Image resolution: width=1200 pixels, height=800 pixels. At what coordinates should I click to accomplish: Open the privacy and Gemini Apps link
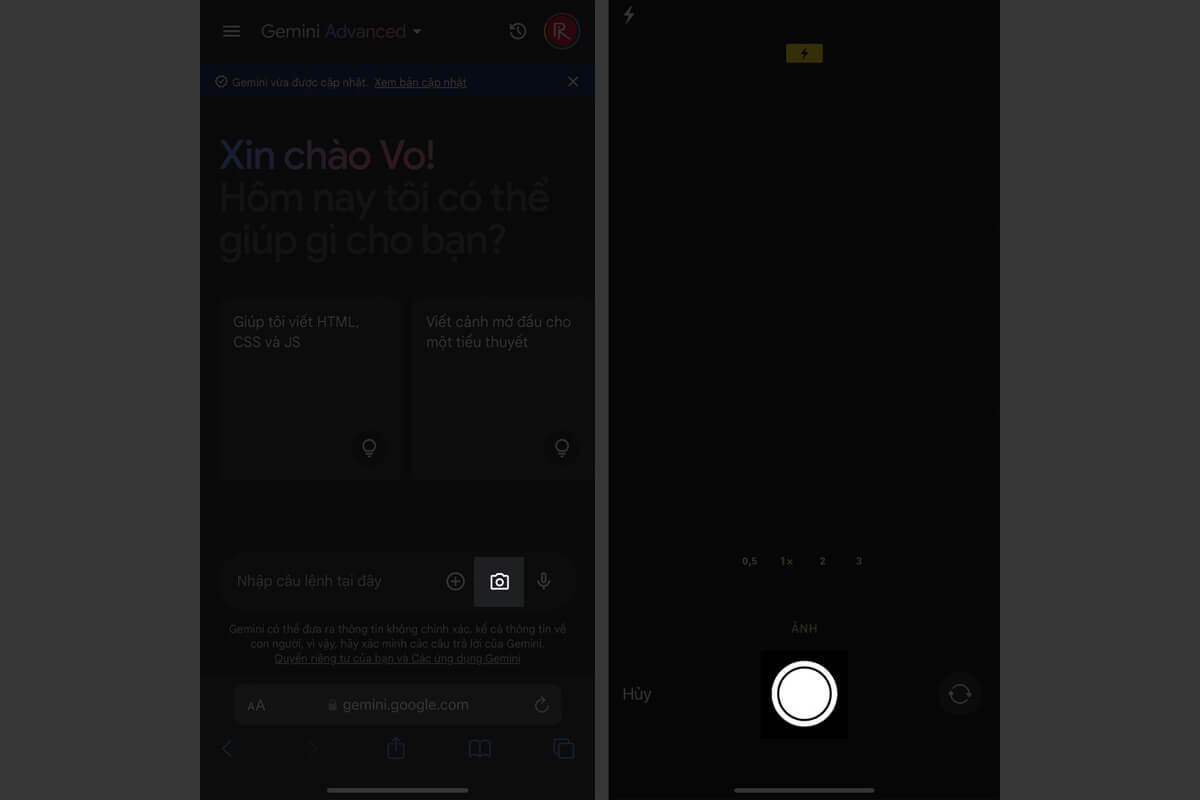tap(397, 659)
